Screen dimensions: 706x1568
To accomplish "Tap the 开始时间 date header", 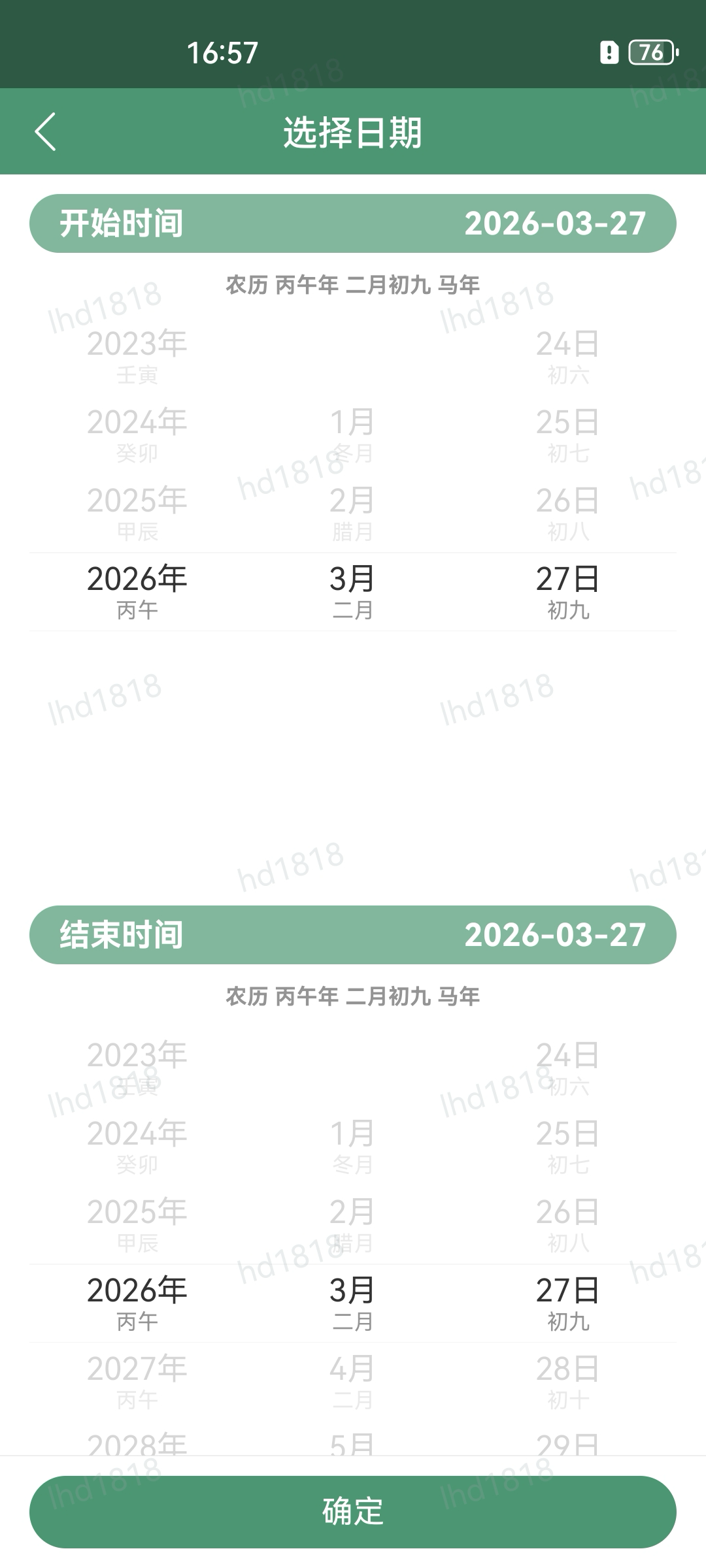I will pyautogui.click(x=353, y=223).
